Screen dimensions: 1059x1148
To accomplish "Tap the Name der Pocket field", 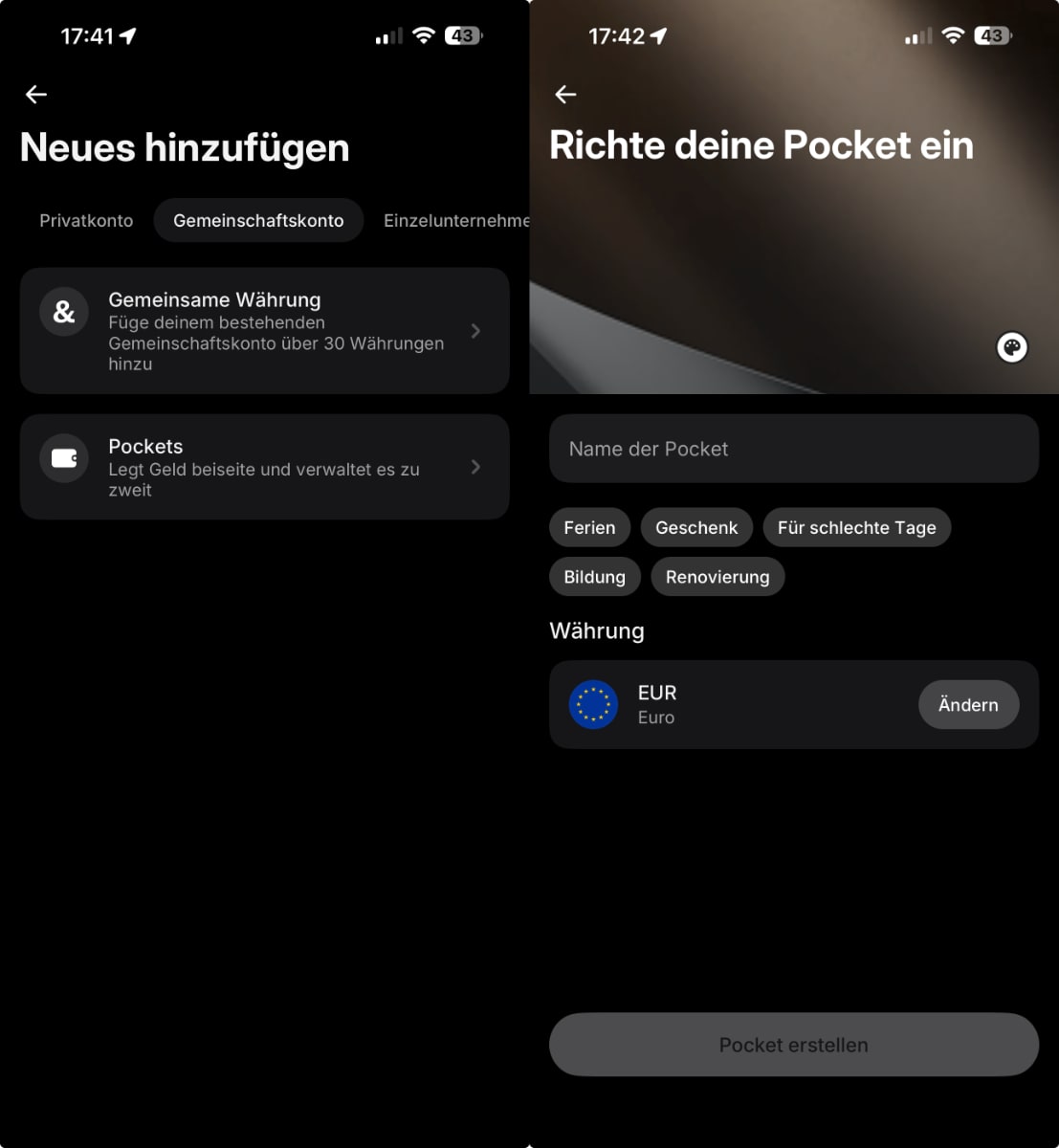I will point(793,449).
